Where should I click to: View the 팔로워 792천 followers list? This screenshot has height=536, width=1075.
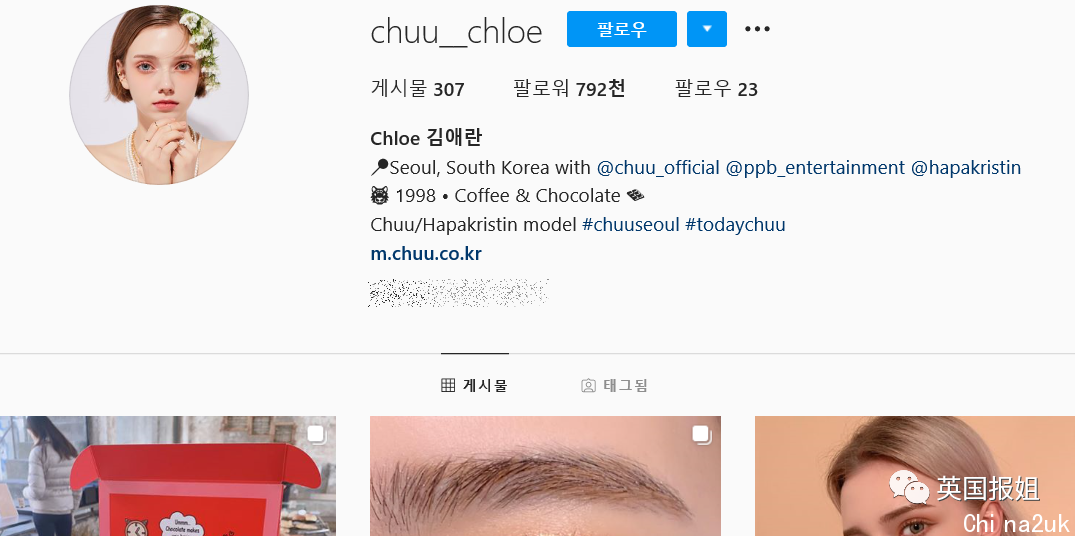point(569,89)
